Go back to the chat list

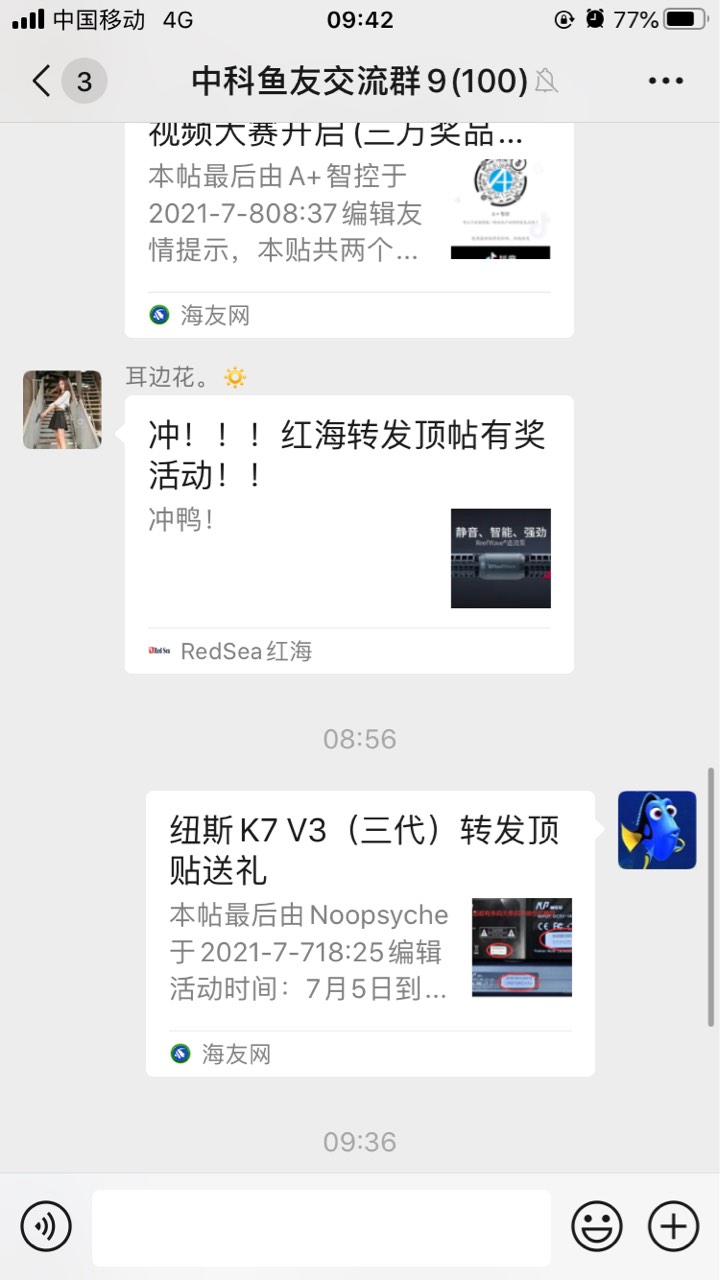(x=42, y=81)
